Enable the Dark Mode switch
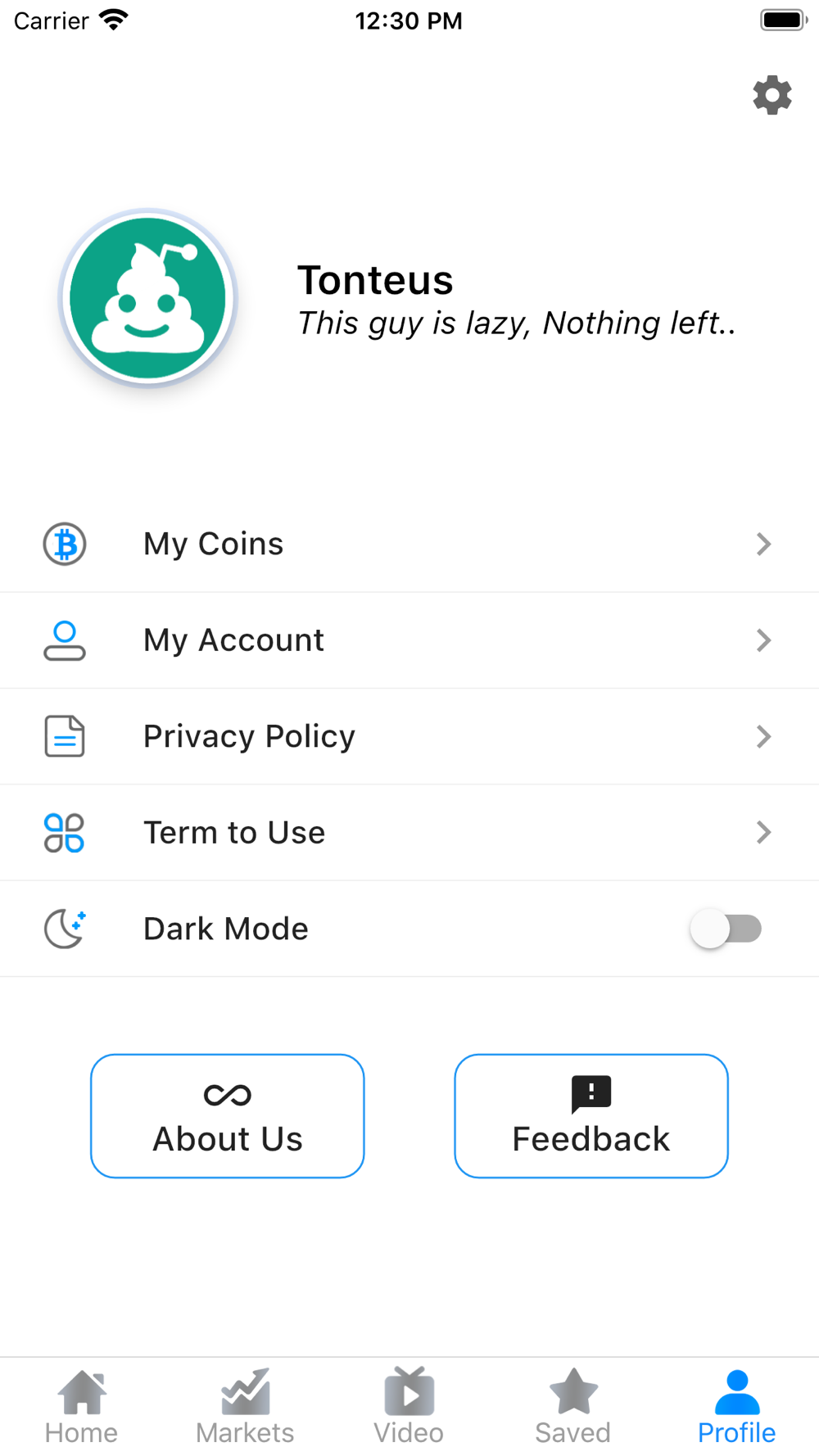The height and width of the screenshot is (1456, 819). [726, 929]
